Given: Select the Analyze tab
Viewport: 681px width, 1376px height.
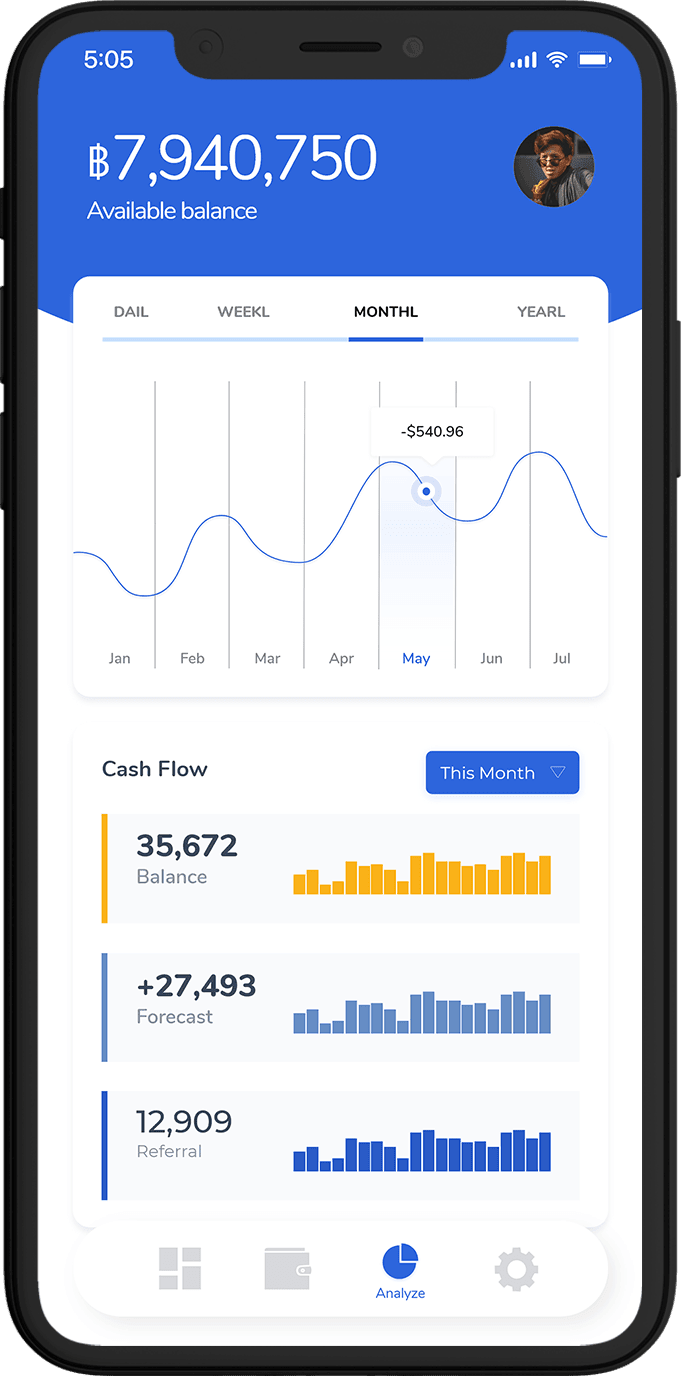Looking at the screenshot, I should [400, 1272].
